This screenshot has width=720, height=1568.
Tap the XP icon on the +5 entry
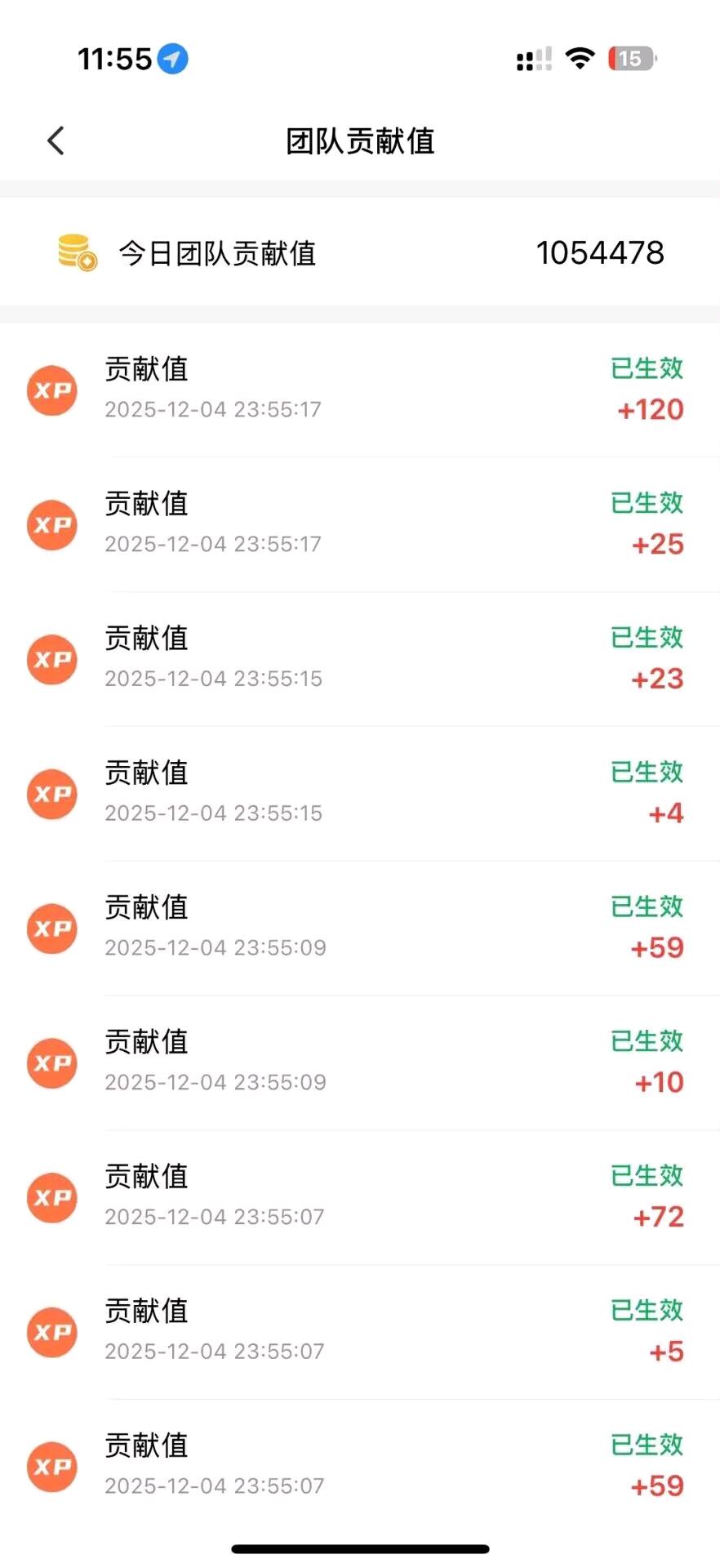51,1332
